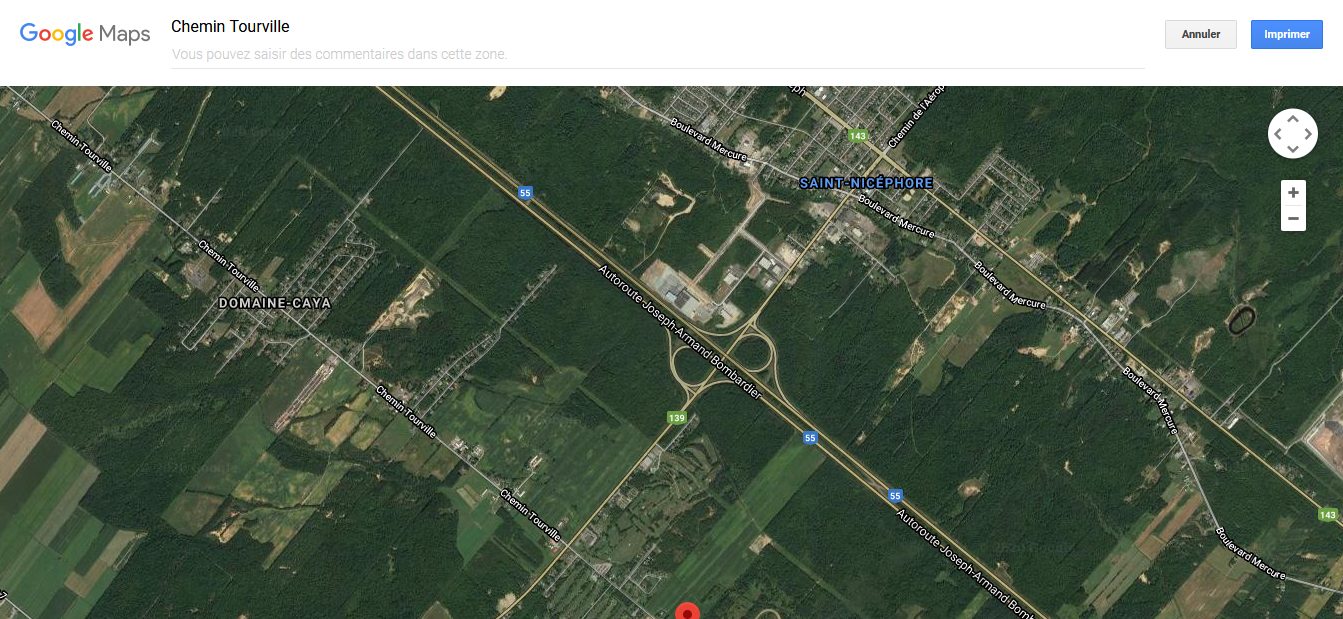Image resolution: width=1343 pixels, height=619 pixels.
Task: Zoom out with the minus button
Action: [1293, 218]
